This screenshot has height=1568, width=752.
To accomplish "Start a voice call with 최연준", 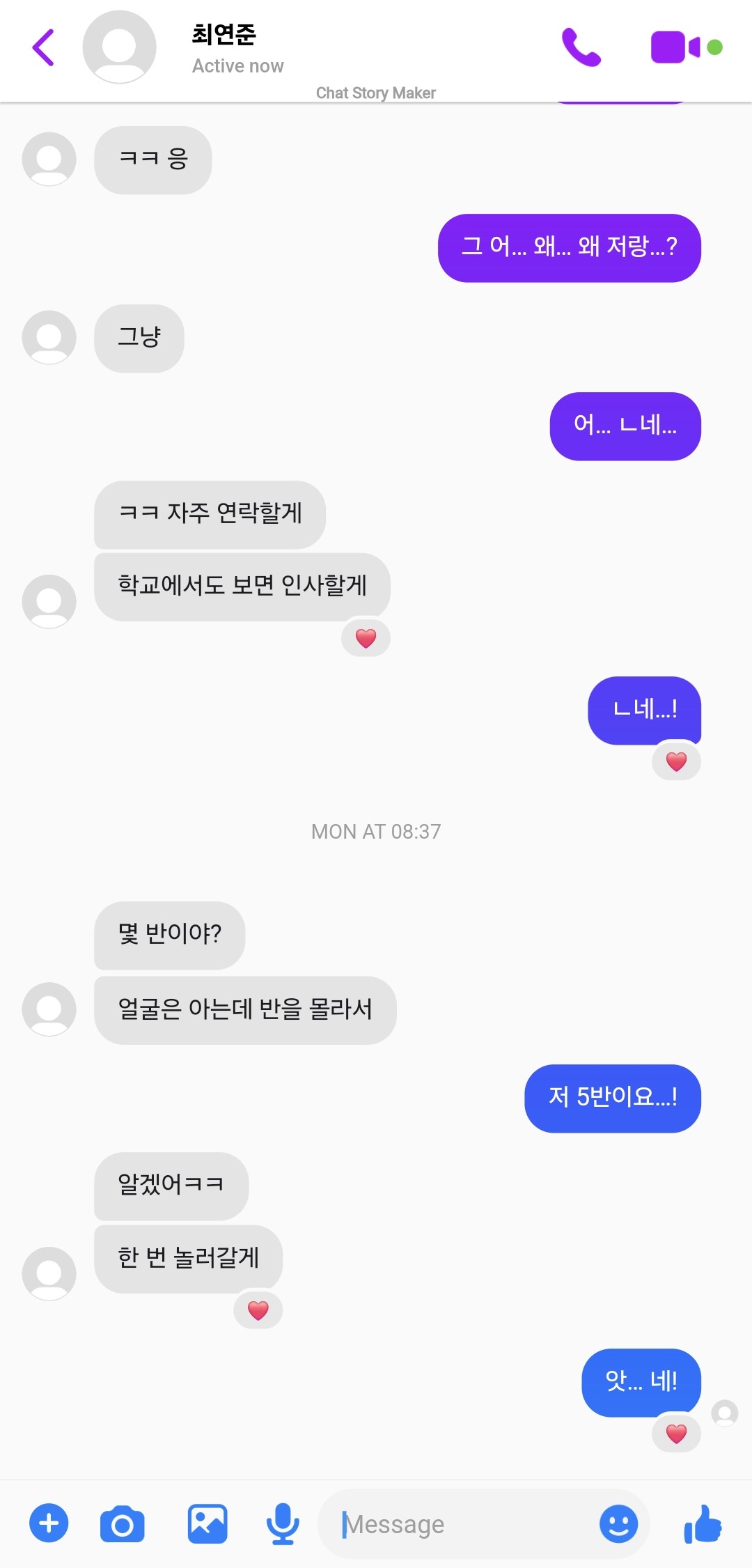I will [x=581, y=47].
